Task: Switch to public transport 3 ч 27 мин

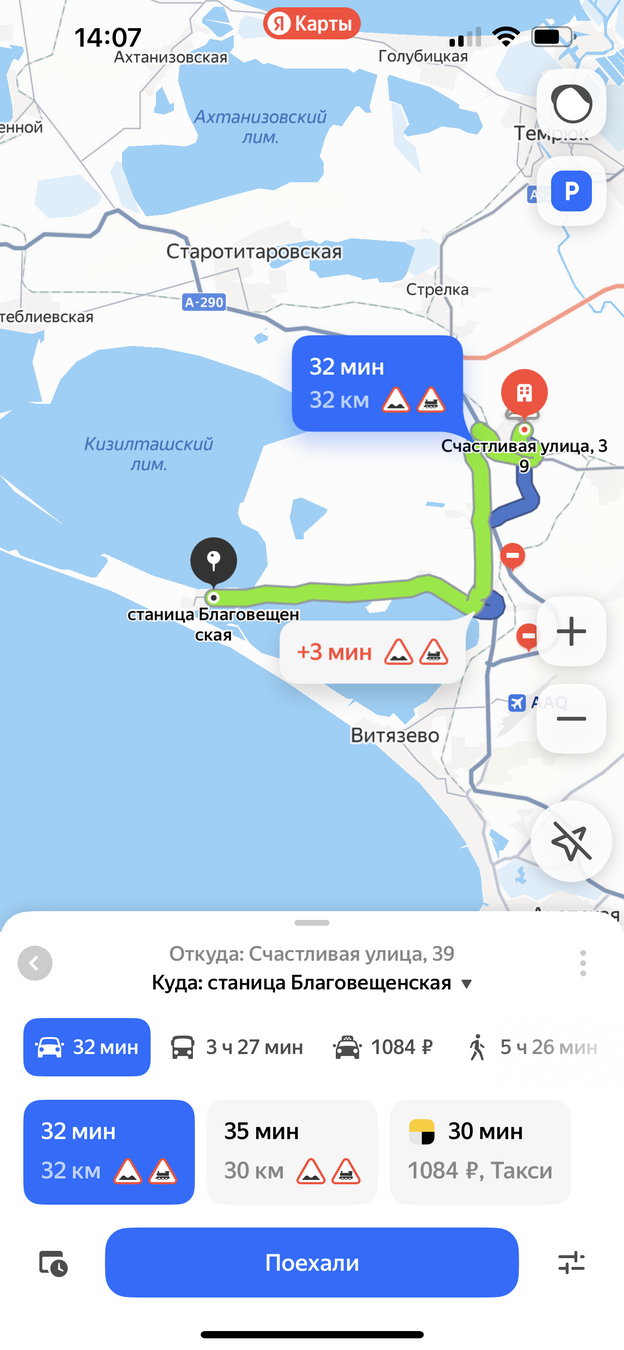Action: (x=237, y=1047)
